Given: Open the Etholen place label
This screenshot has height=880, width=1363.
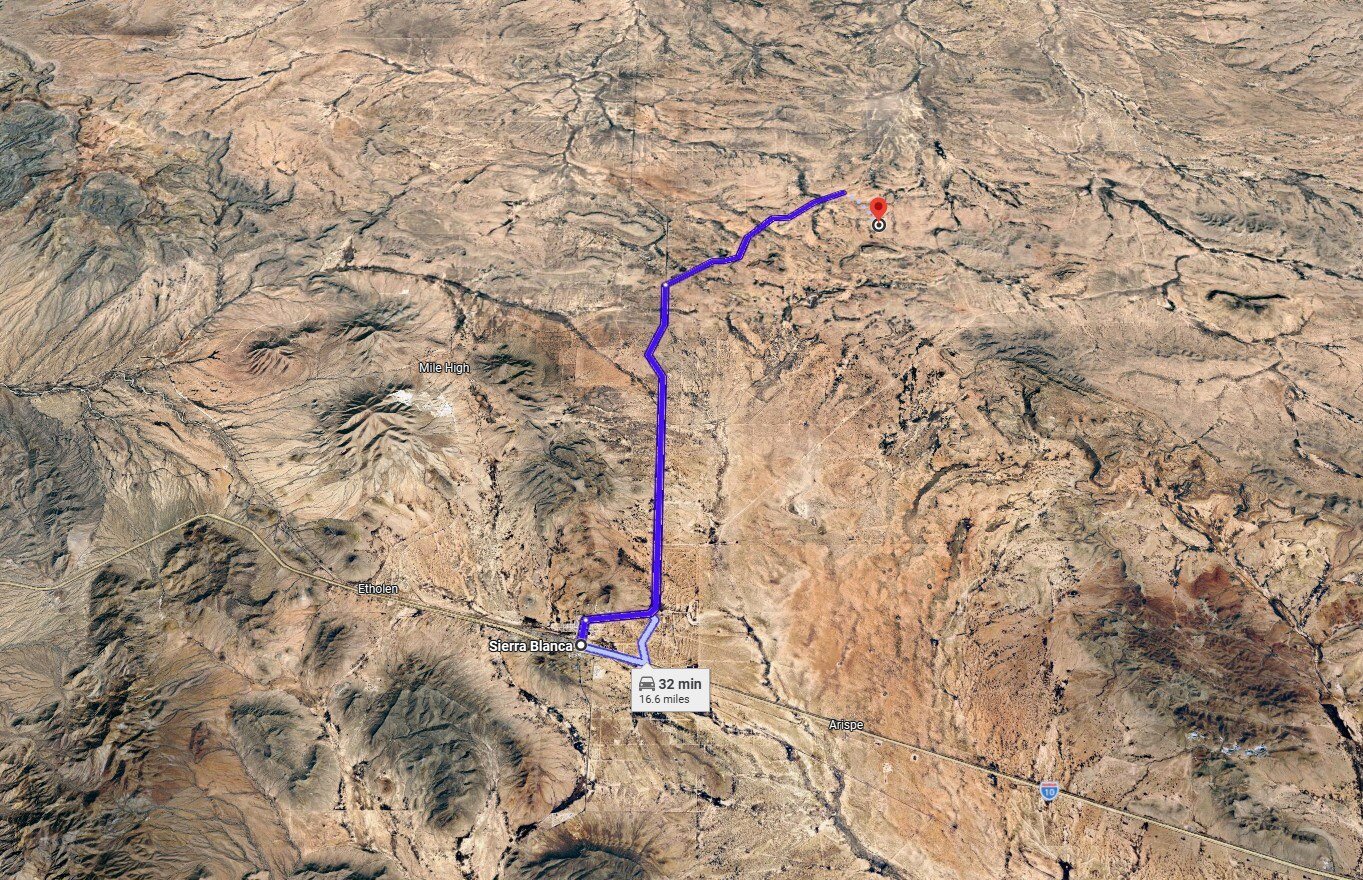Looking at the screenshot, I should [378, 589].
